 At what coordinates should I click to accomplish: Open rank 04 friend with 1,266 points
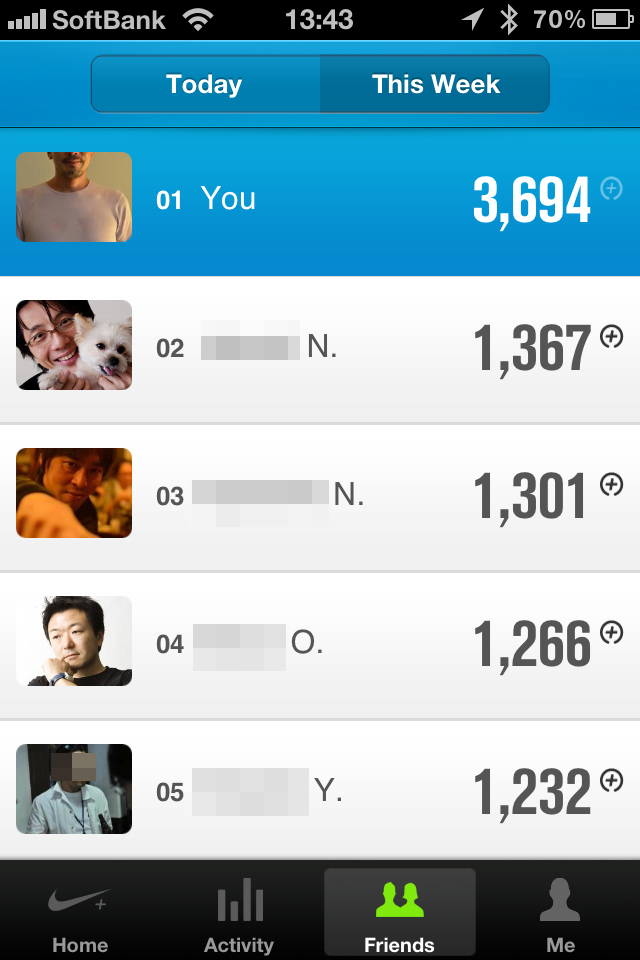click(x=320, y=644)
